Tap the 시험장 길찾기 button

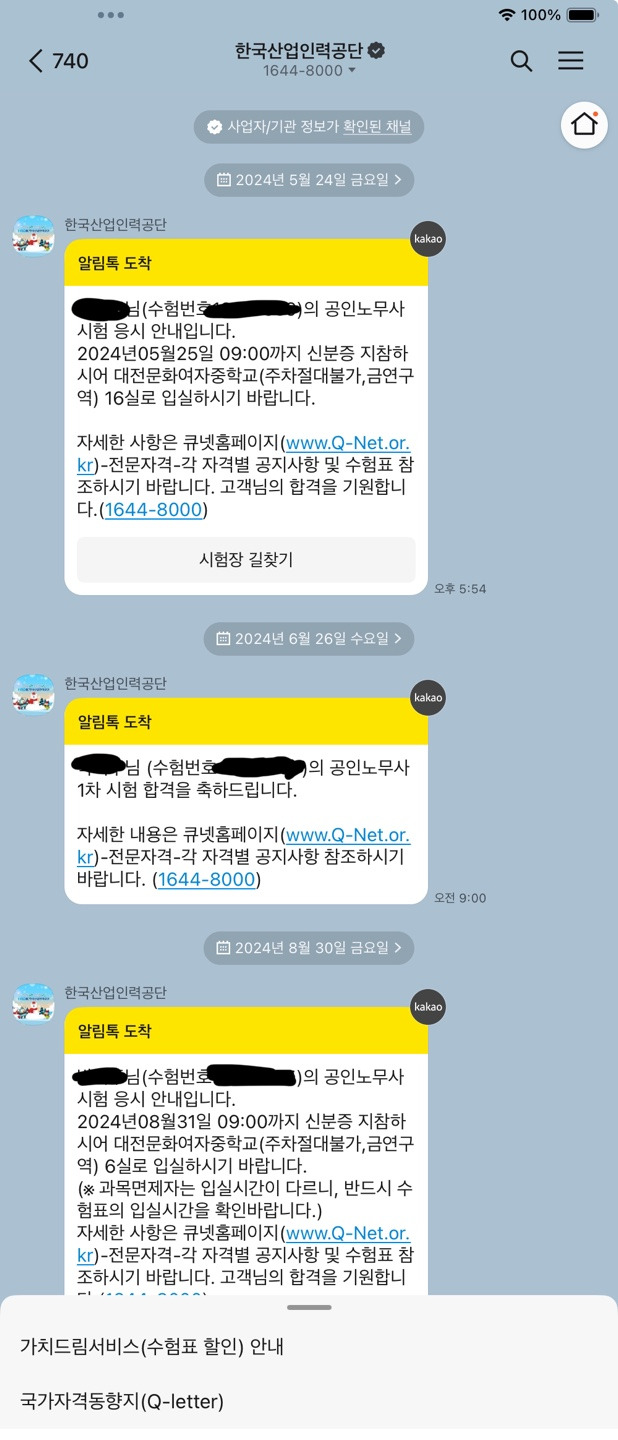[x=246, y=560]
